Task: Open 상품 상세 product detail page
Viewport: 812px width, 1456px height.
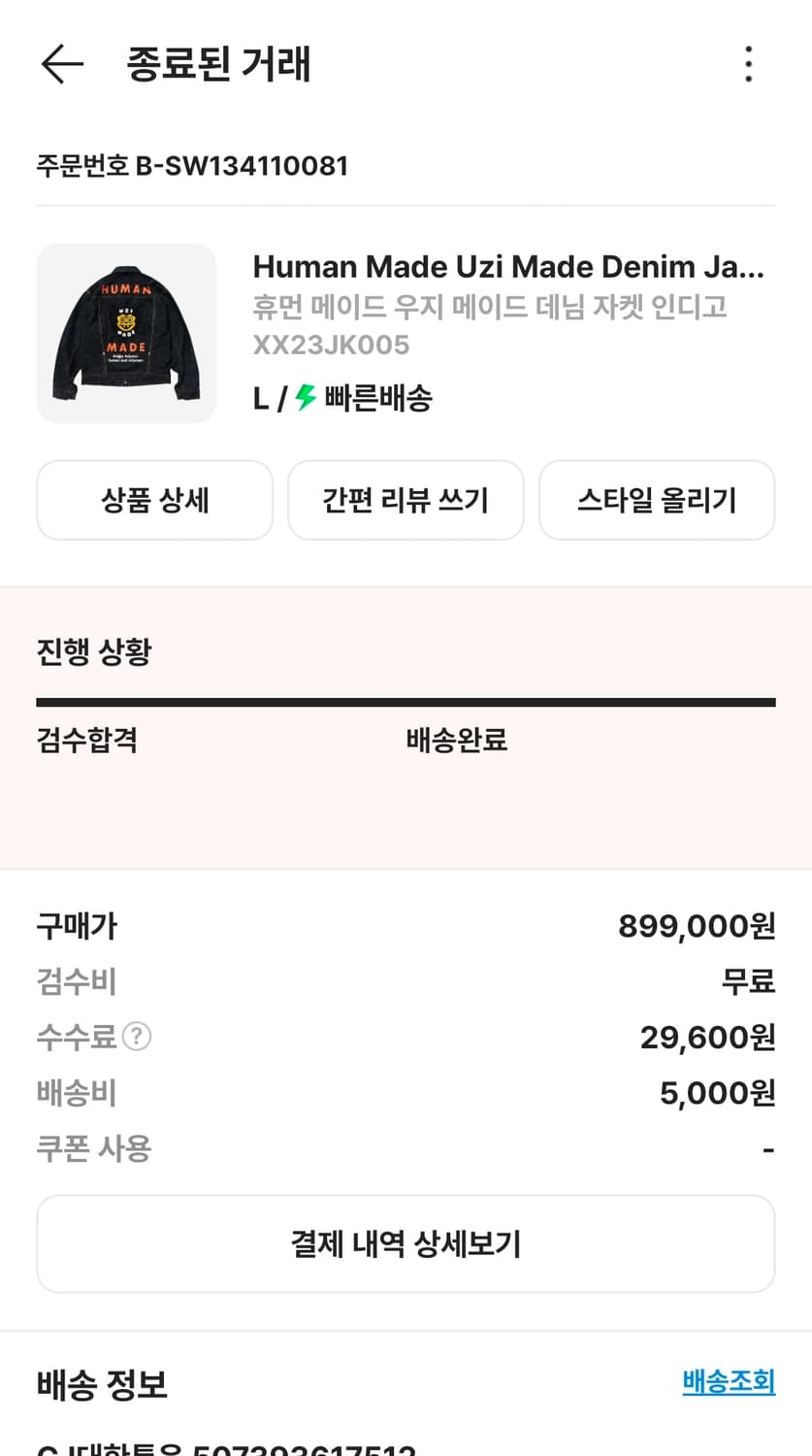Action: [154, 500]
